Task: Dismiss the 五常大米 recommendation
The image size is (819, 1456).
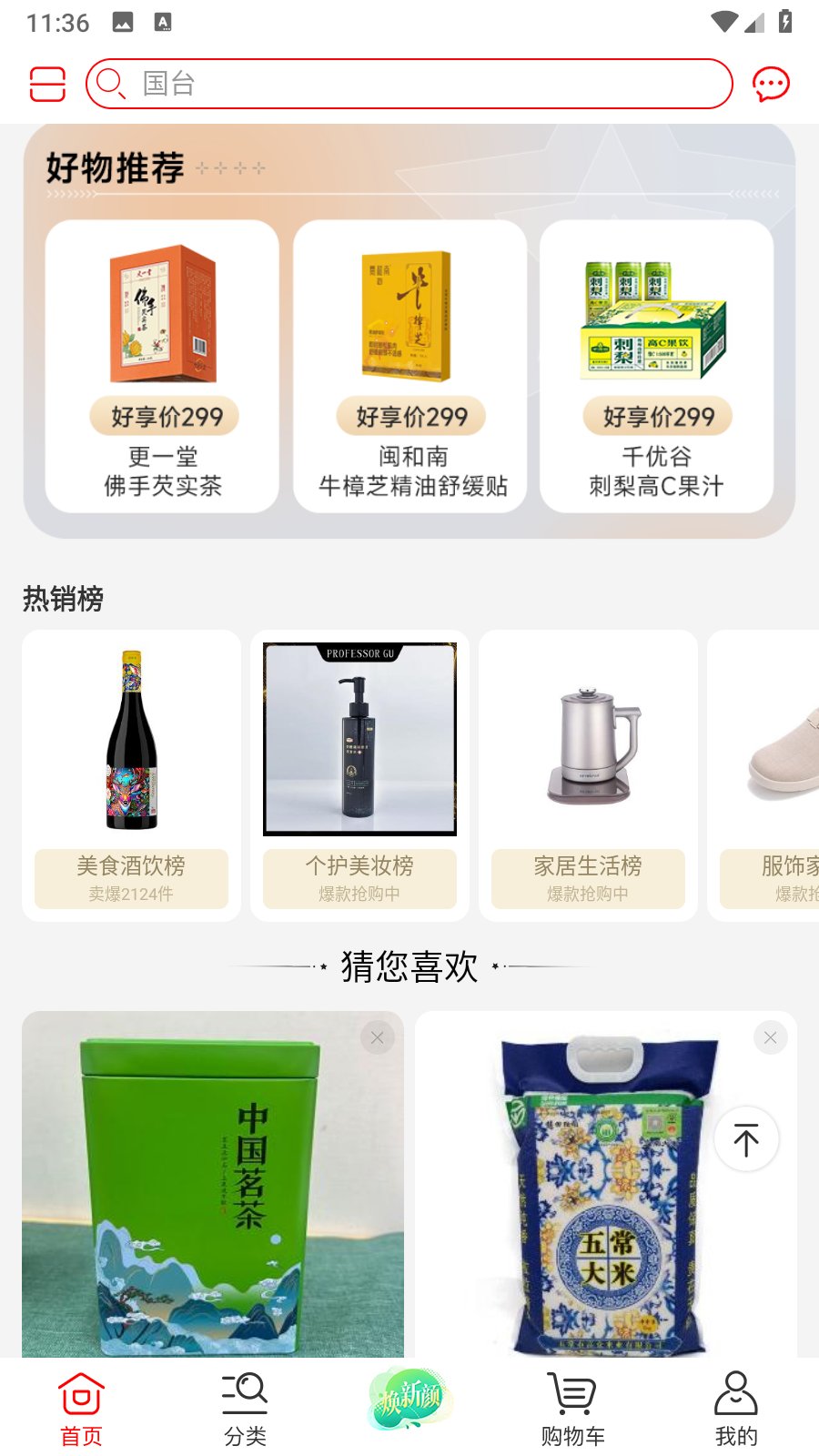Action: coord(770,1037)
